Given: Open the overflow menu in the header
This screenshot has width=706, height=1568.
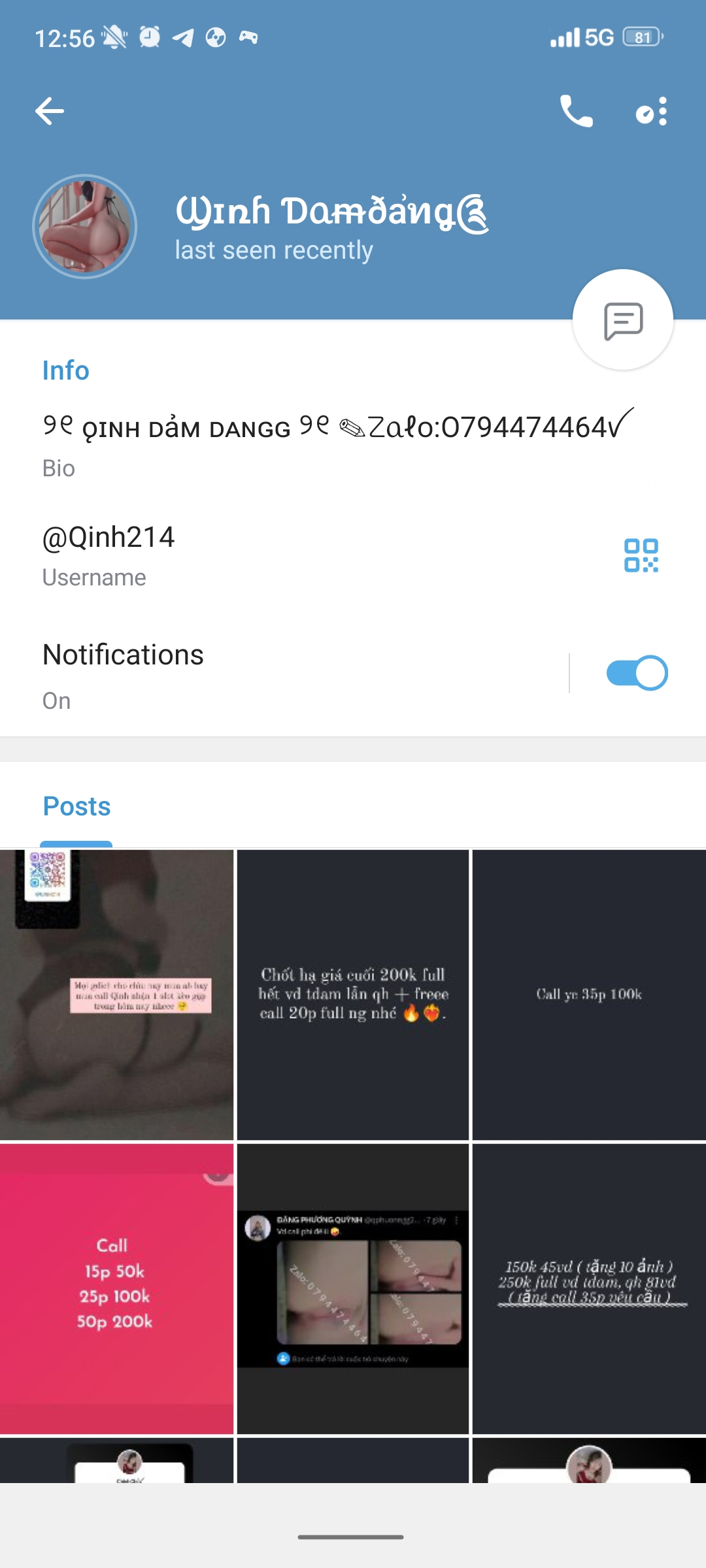Looking at the screenshot, I should pos(652,112).
